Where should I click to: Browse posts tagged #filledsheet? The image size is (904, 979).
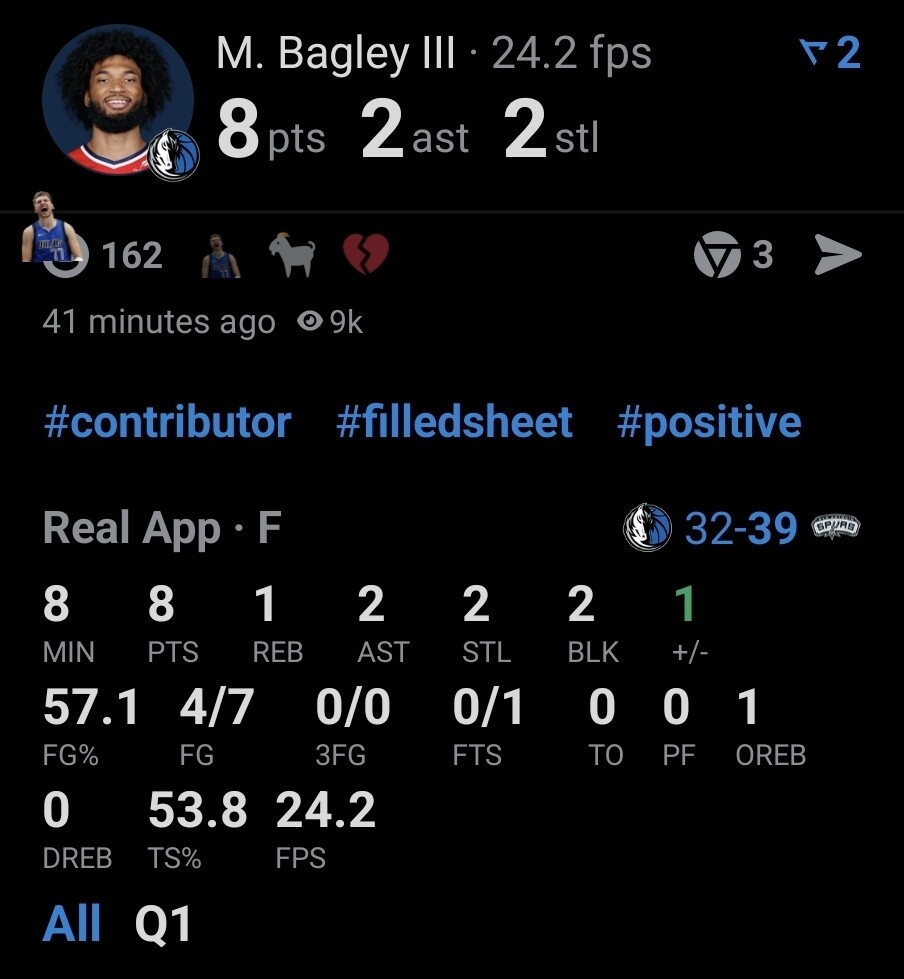tap(454, 422)
